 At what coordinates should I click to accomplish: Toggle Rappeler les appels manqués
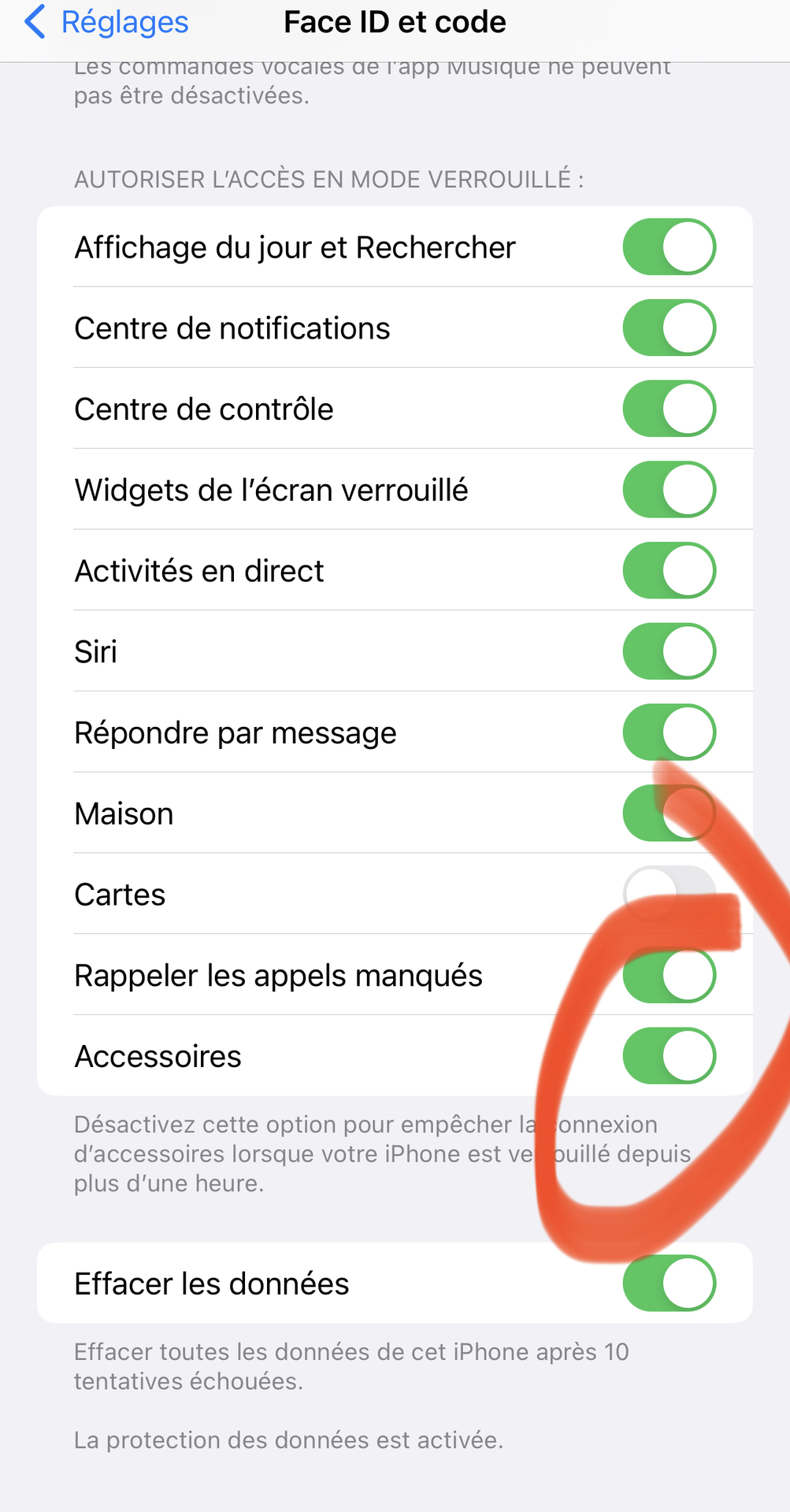(x=669, y=975)
